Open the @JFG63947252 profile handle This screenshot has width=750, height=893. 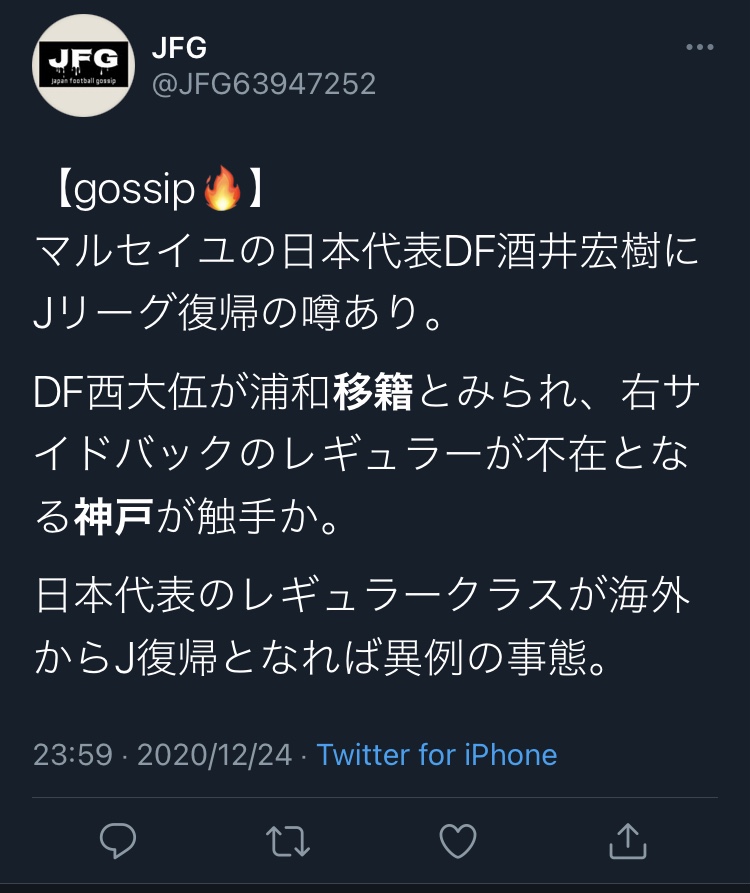(x=263, y=83)
